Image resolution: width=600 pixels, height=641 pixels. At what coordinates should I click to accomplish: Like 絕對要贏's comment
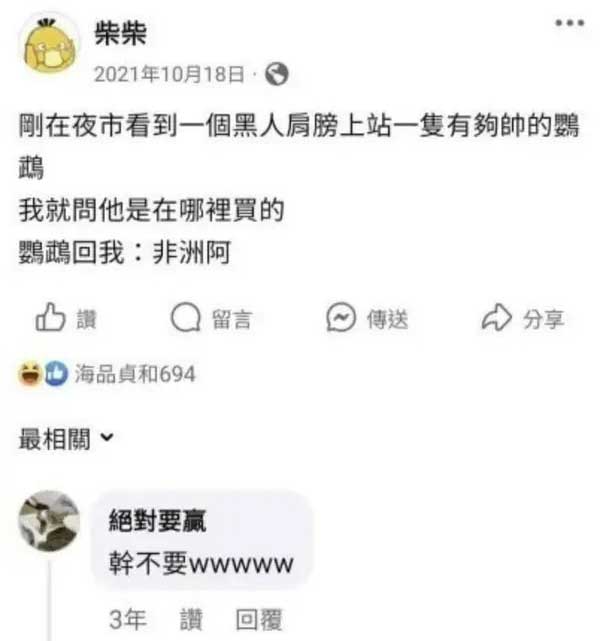coord(189,620)
